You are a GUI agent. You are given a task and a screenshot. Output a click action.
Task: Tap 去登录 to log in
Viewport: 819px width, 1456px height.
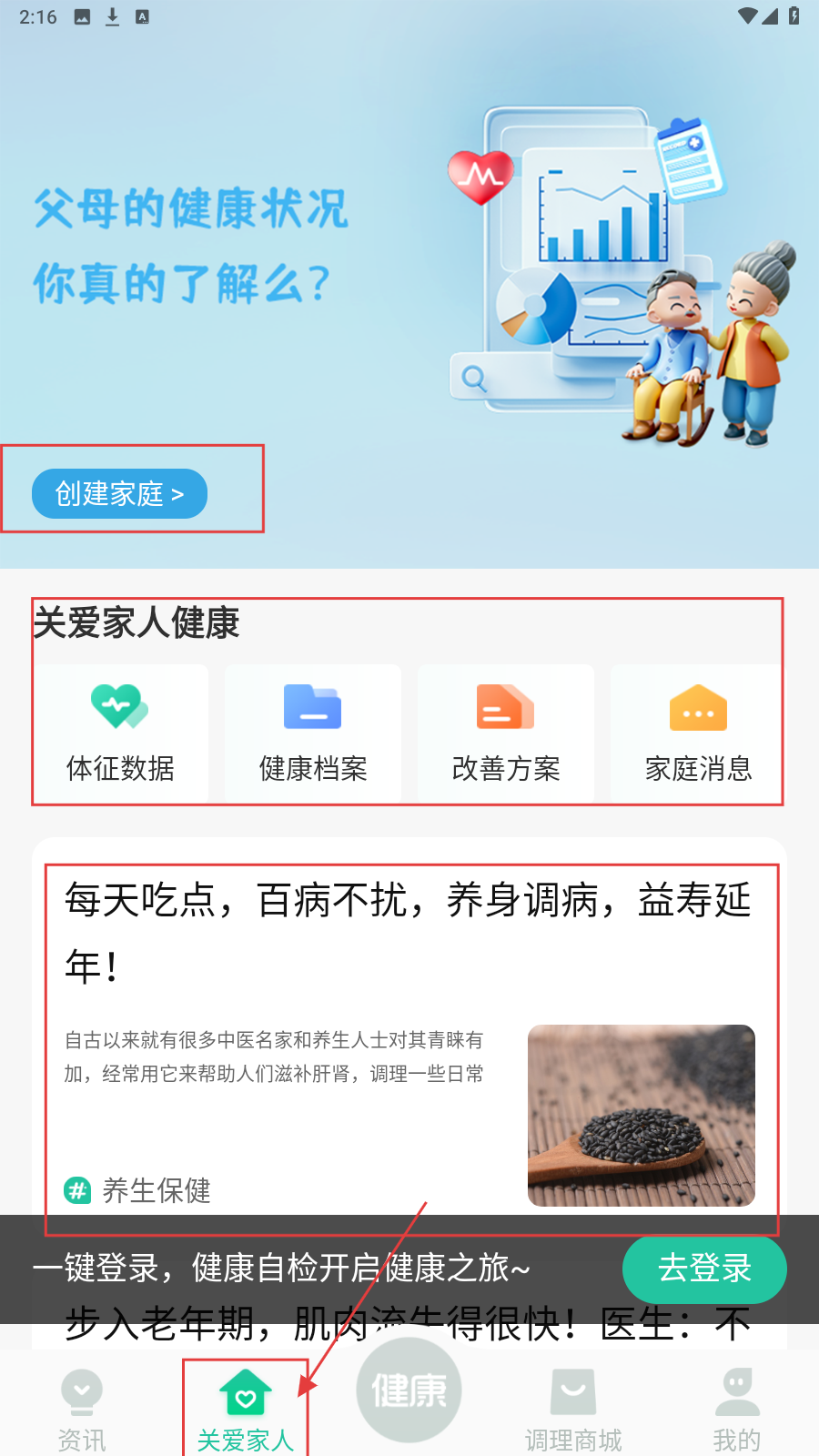point(704,1269)
